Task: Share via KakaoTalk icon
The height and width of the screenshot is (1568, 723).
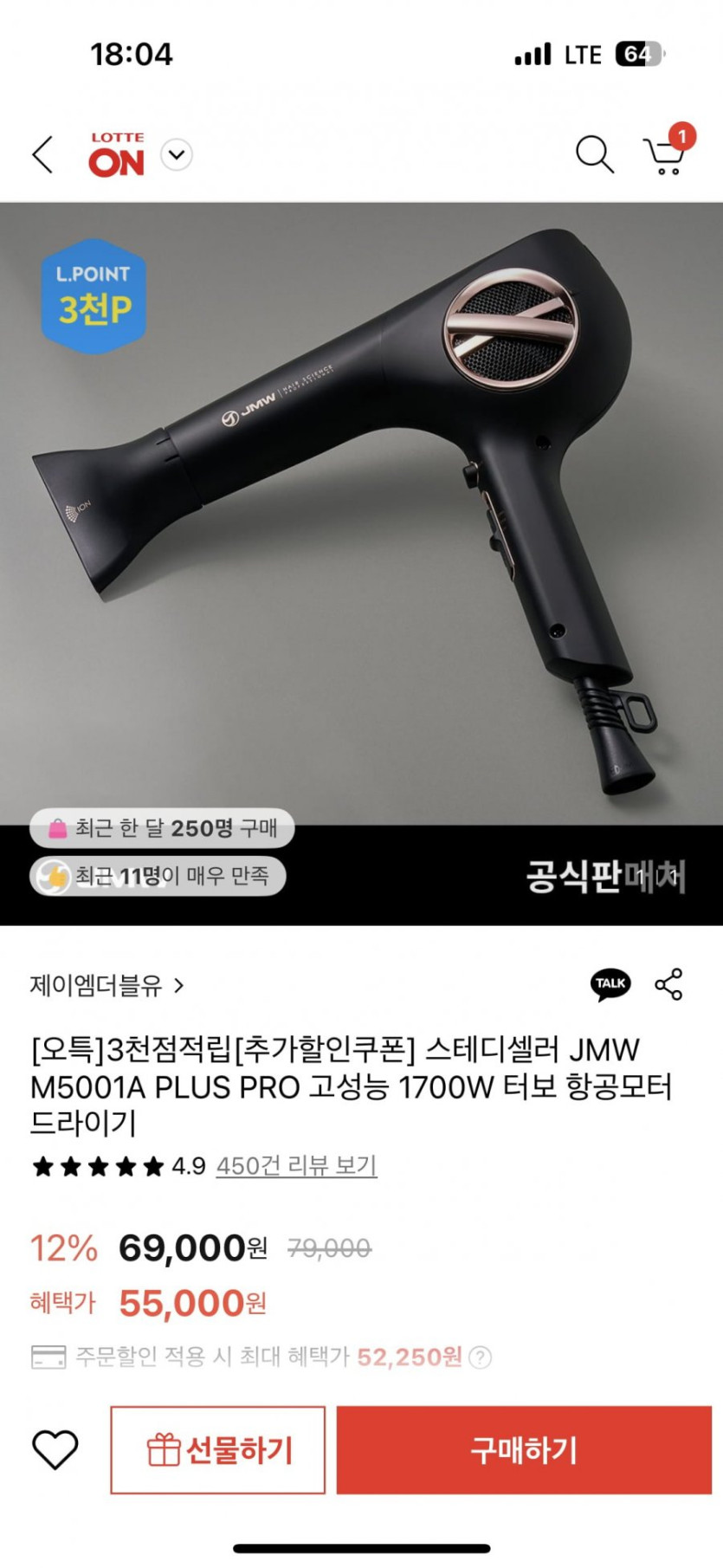Action: pyautogui.click(x=610, y=984)
